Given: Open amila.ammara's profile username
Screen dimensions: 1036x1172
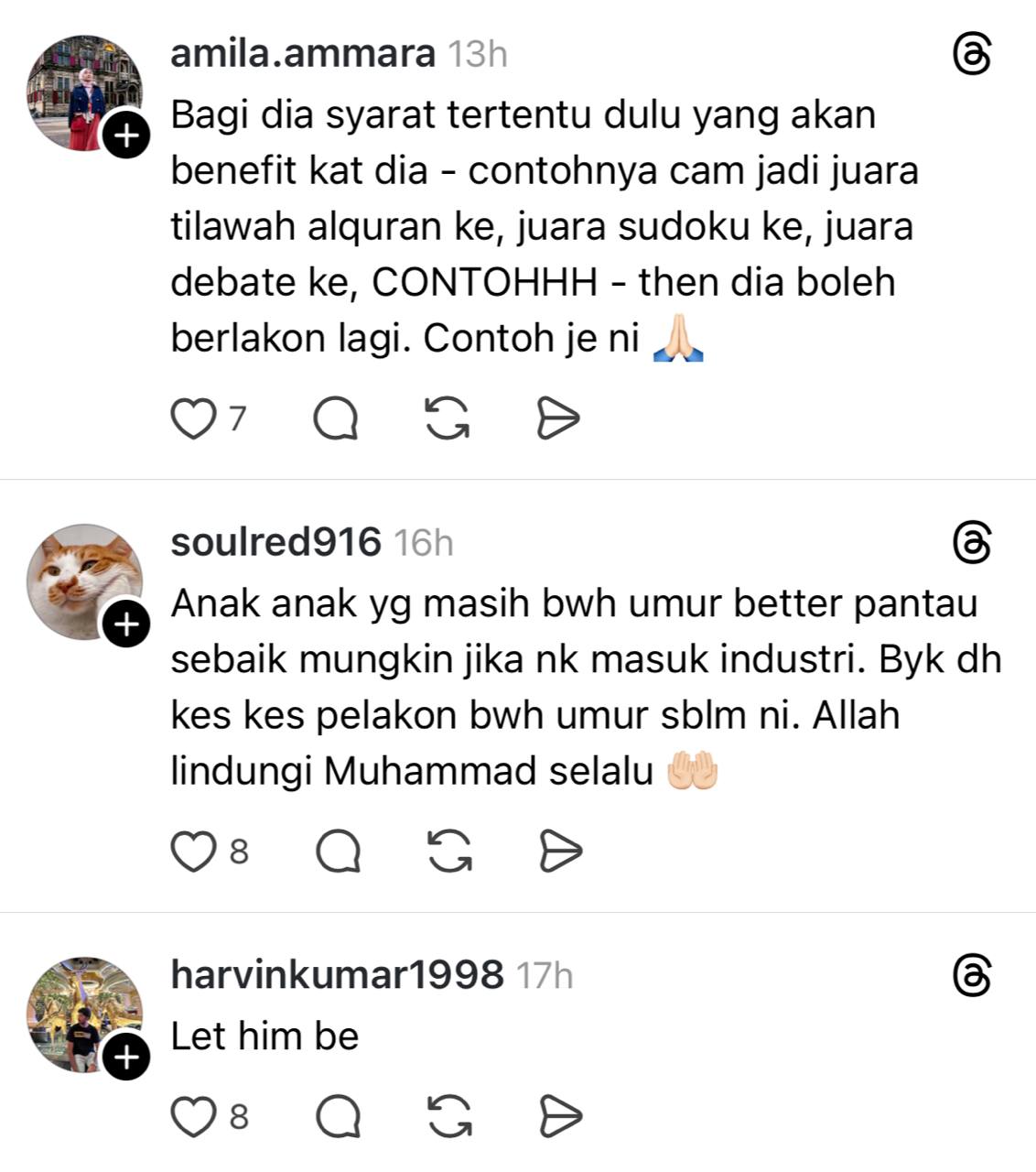Looking at the screenshot, I should point(303,54).
